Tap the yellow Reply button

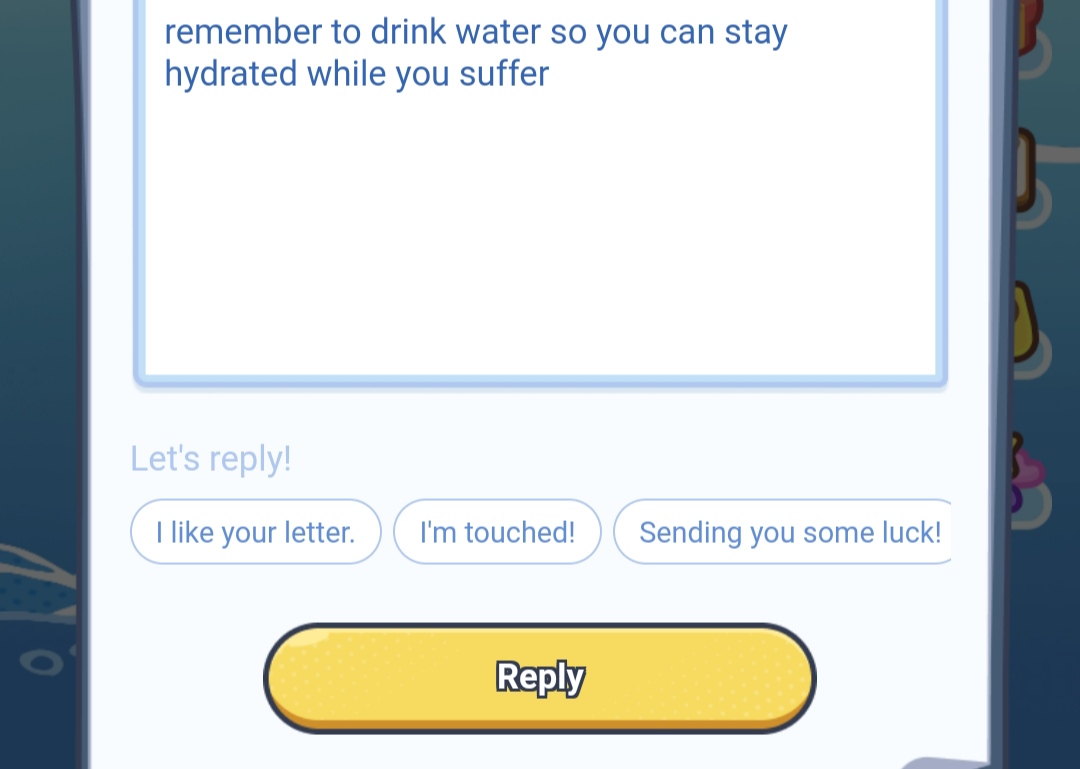(x=540, y=677)
